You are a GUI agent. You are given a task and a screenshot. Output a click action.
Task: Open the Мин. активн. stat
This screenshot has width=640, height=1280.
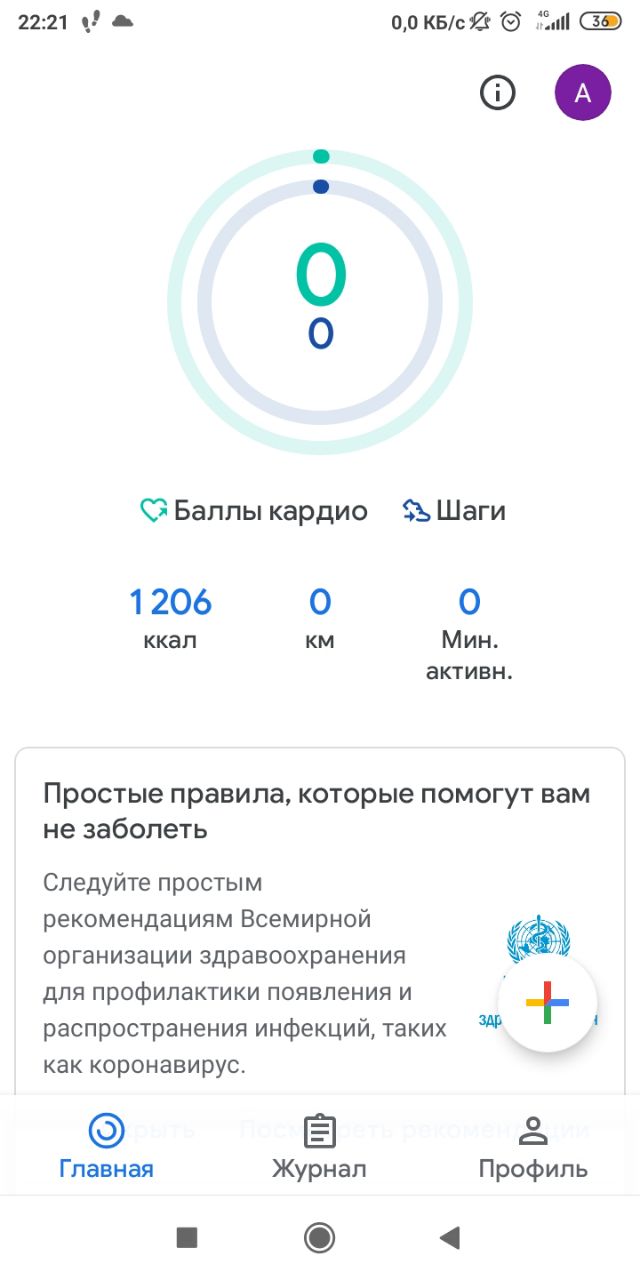click(x=469, y=633)
